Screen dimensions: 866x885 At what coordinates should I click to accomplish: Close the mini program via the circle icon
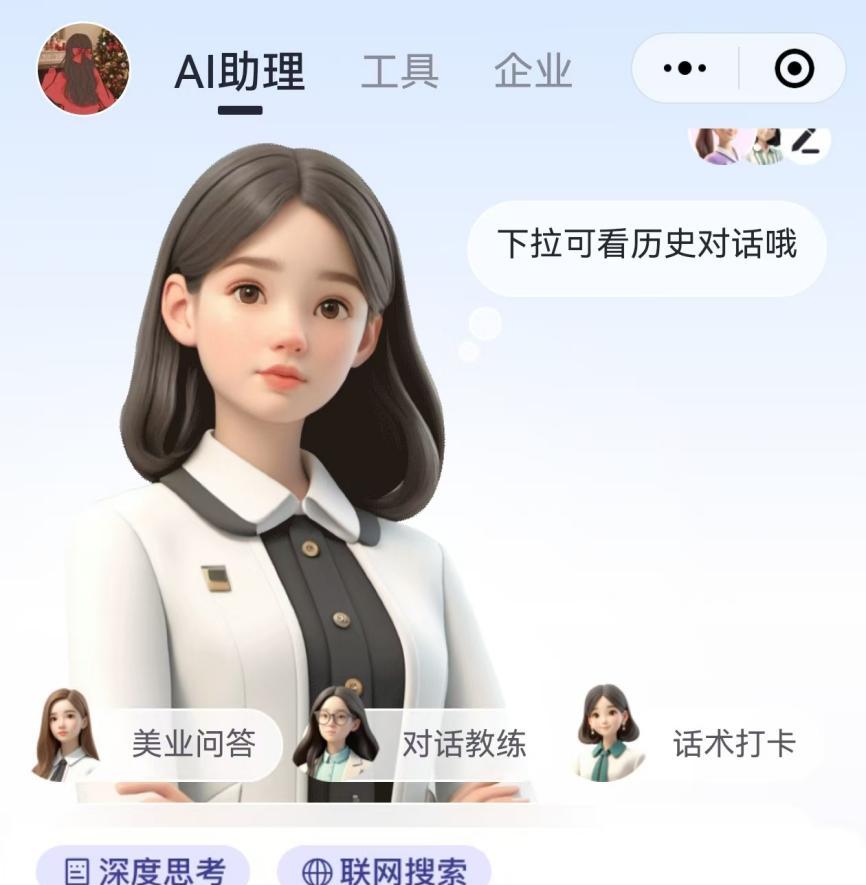click(x=794, y=69)
